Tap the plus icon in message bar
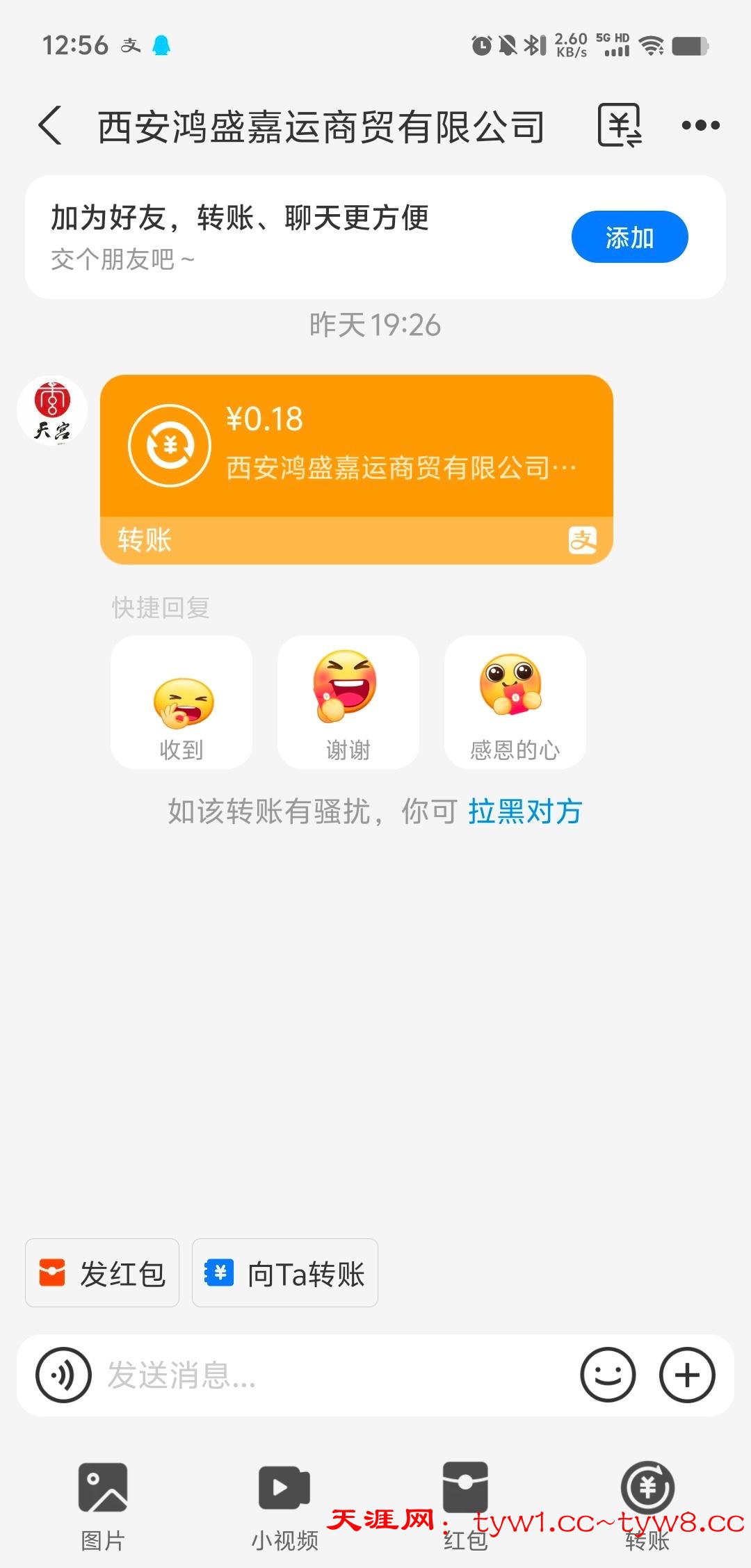 pos(687,1375)
